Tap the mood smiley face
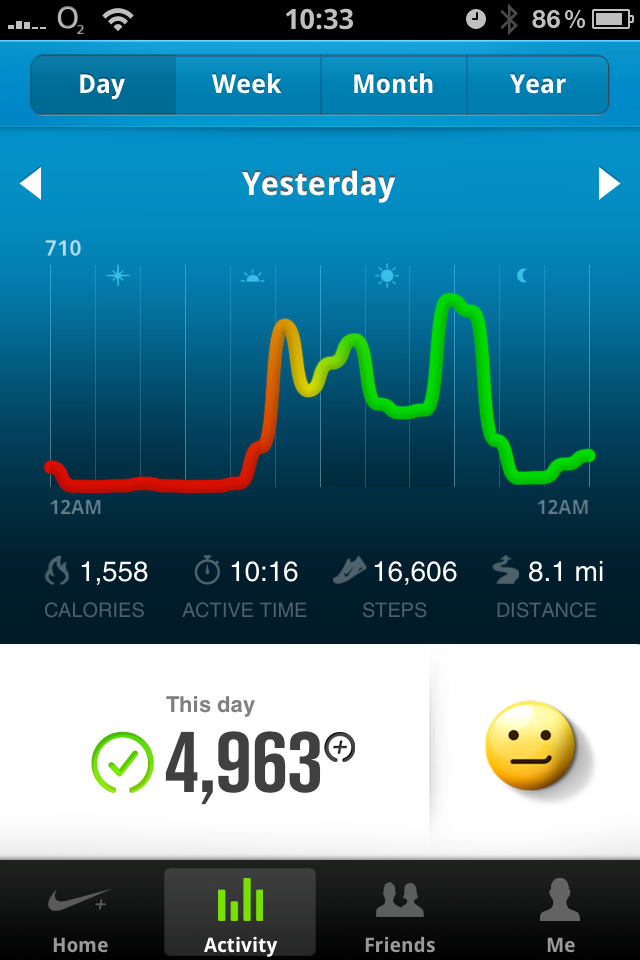This screenshot has height=960, width=640. pyautogui.click(x=531, y=746)
